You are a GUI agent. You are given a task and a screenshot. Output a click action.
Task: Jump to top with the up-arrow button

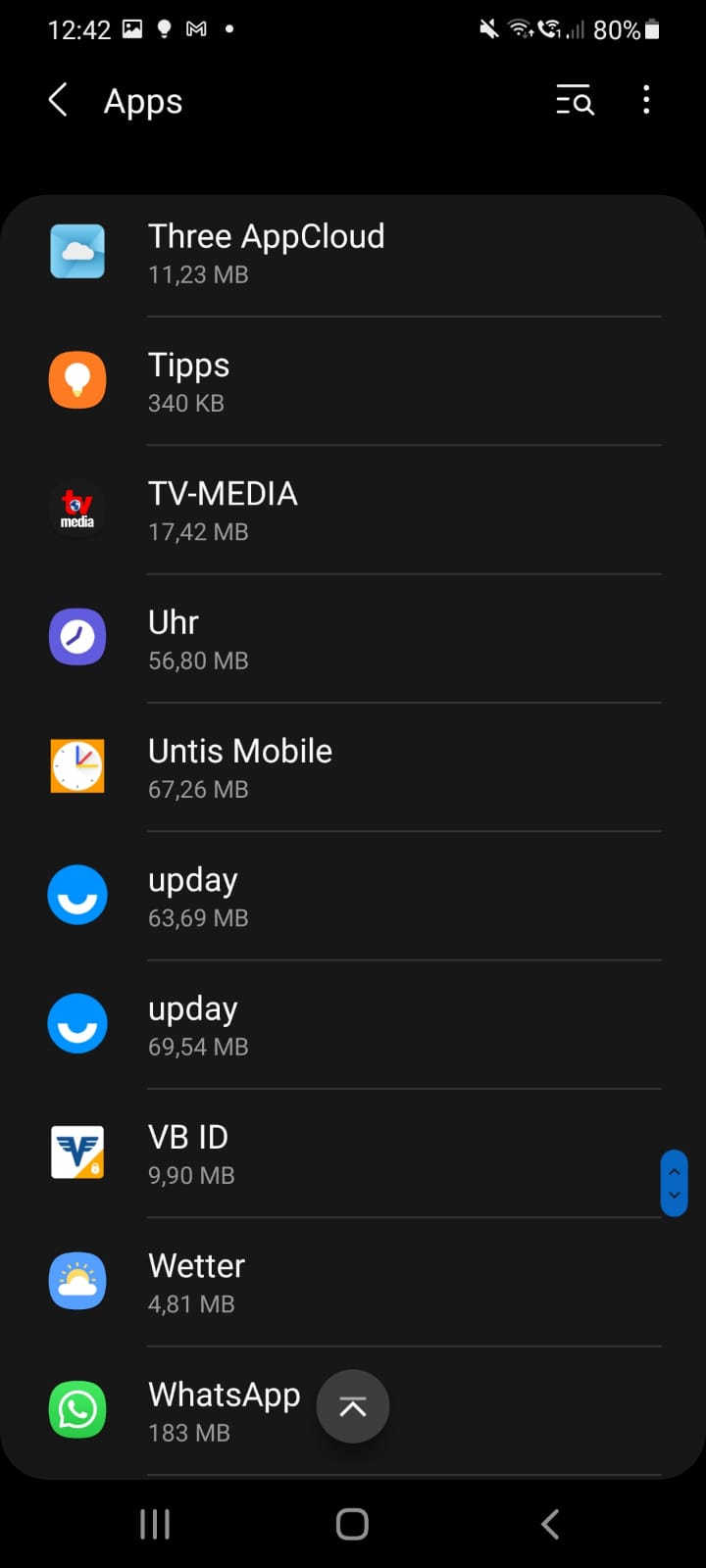coord(353,1406)
